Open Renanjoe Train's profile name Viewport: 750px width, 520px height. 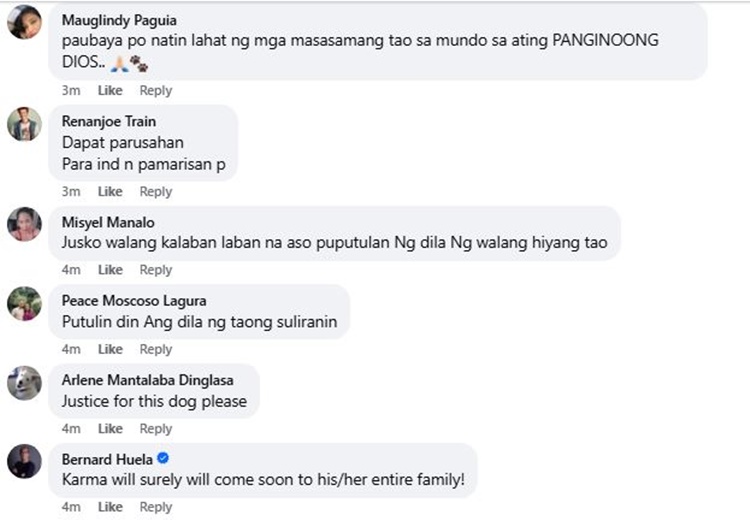click(109, 122)
